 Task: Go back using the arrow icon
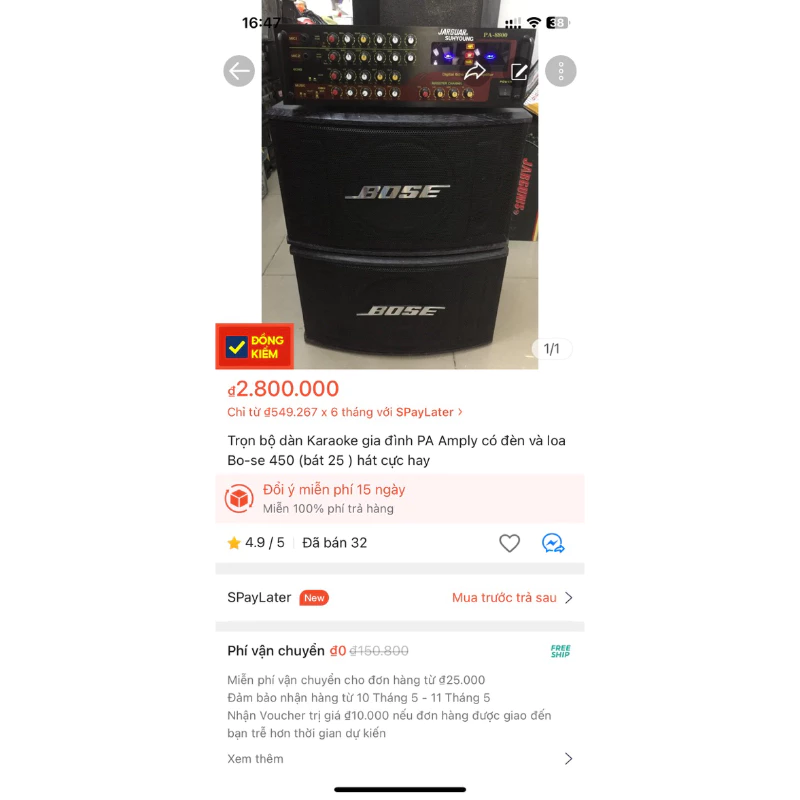[239, 71]
